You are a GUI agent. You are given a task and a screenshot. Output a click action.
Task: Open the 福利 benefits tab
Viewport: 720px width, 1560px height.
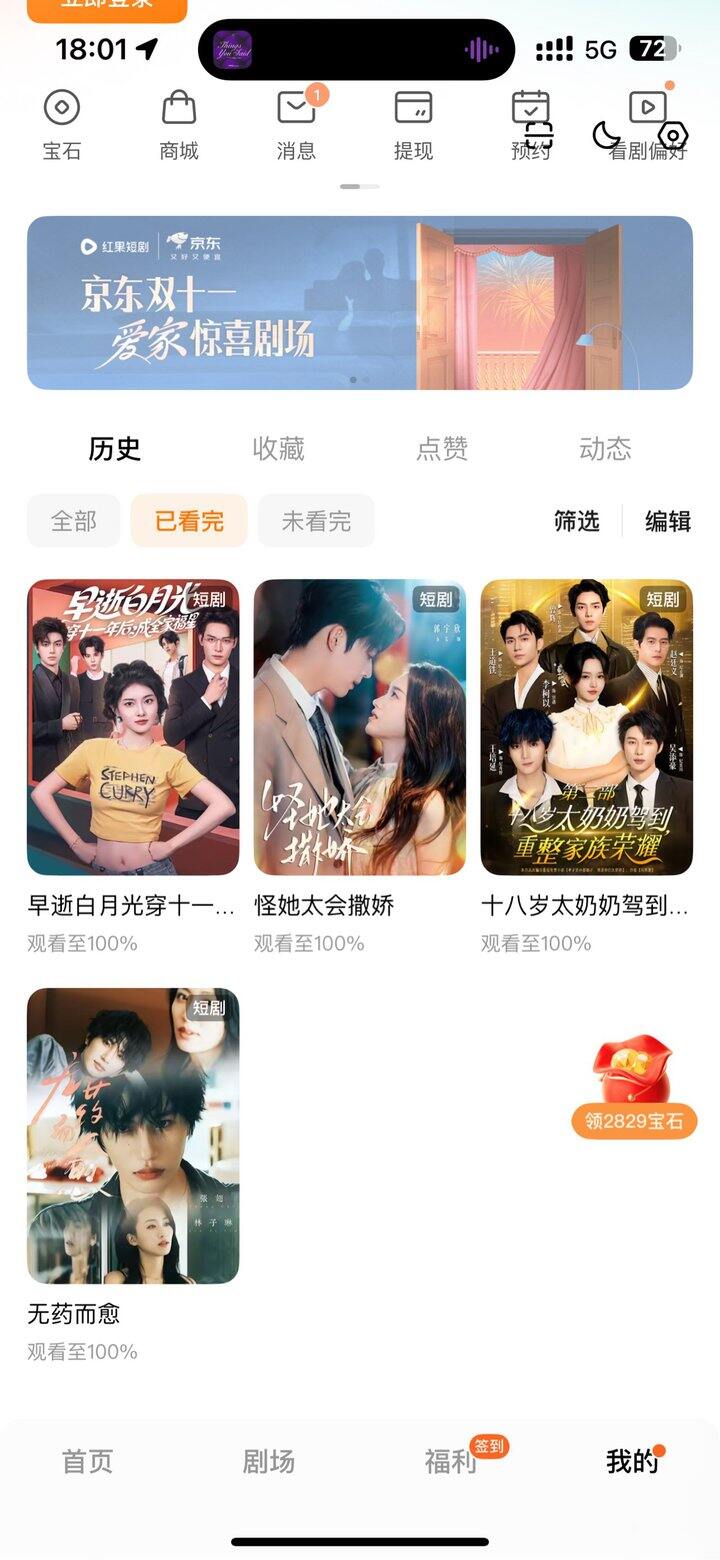coord(451,1461)
